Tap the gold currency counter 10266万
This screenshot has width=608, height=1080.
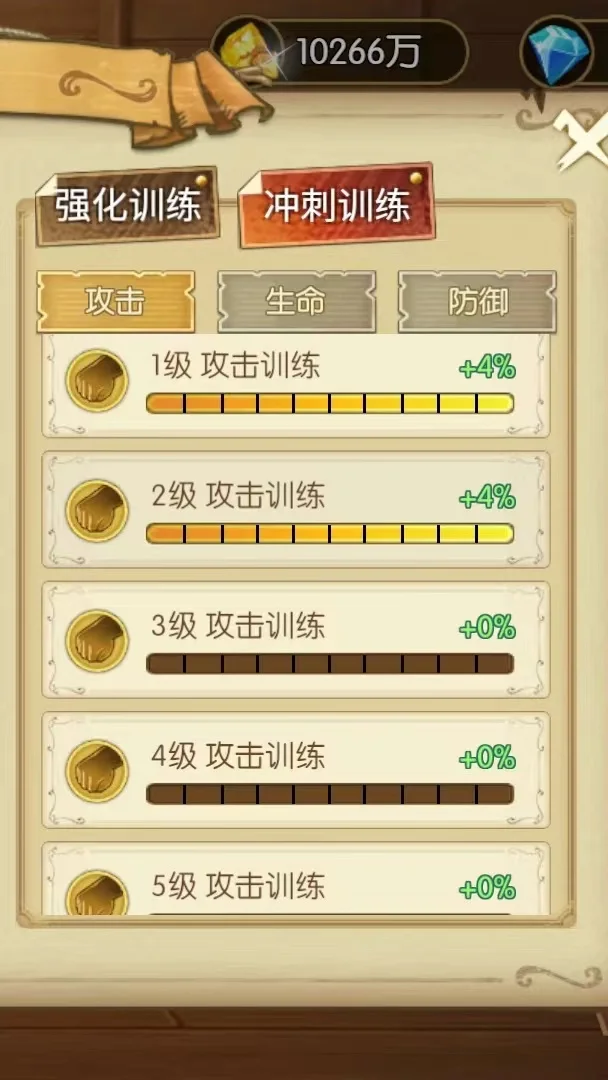(341, 52)
